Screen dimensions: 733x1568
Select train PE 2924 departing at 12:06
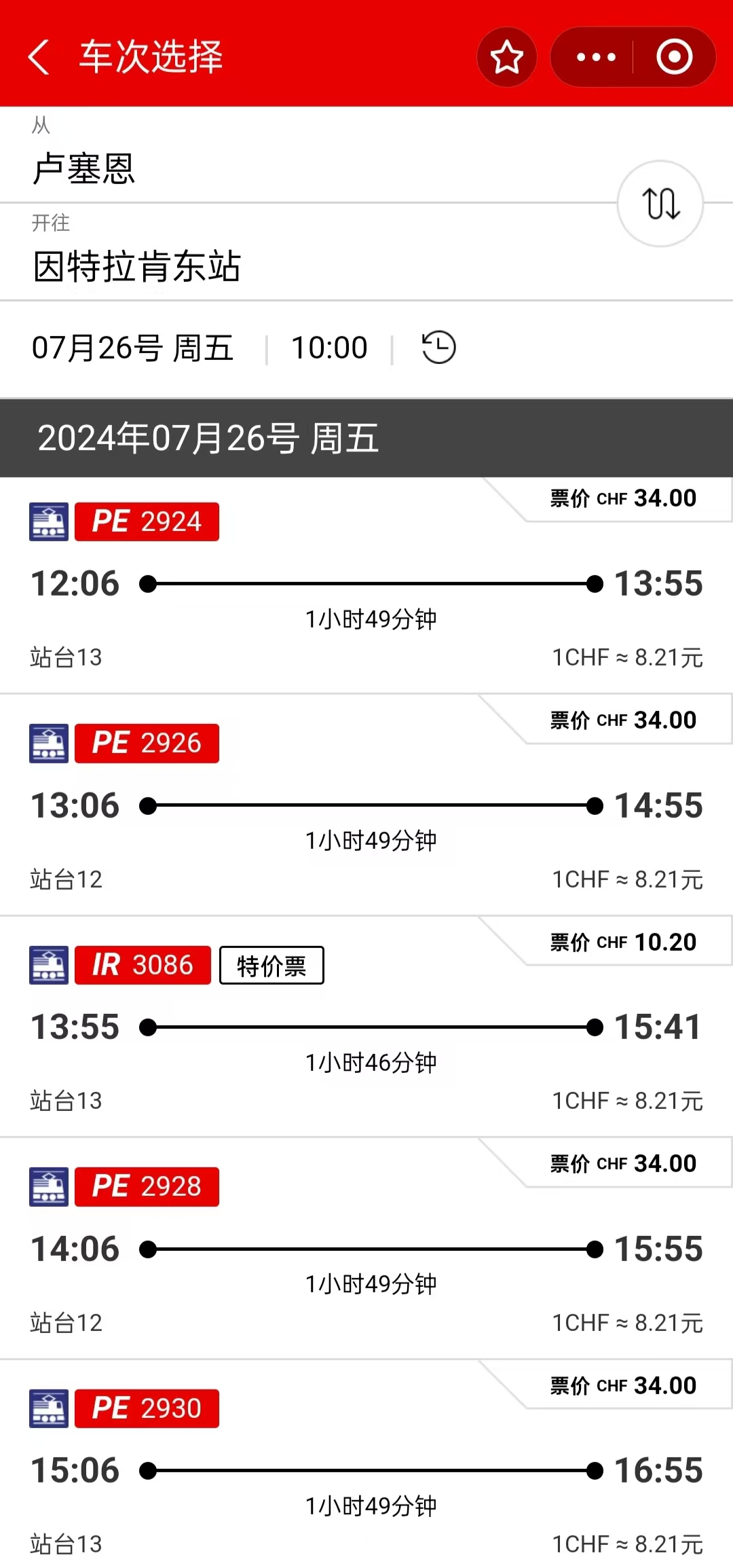(366, 585)
